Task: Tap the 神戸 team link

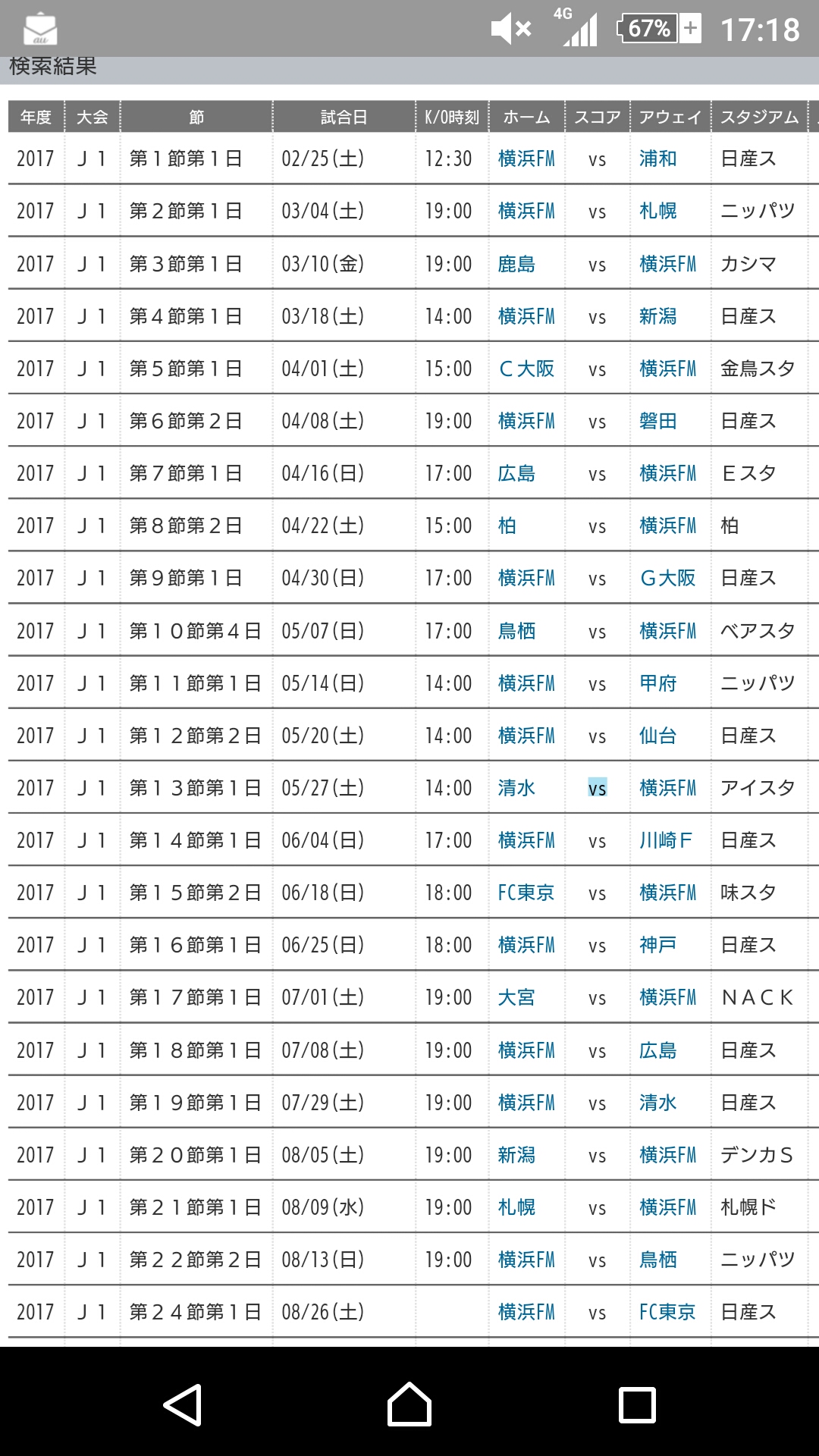Action: (657, 945)
